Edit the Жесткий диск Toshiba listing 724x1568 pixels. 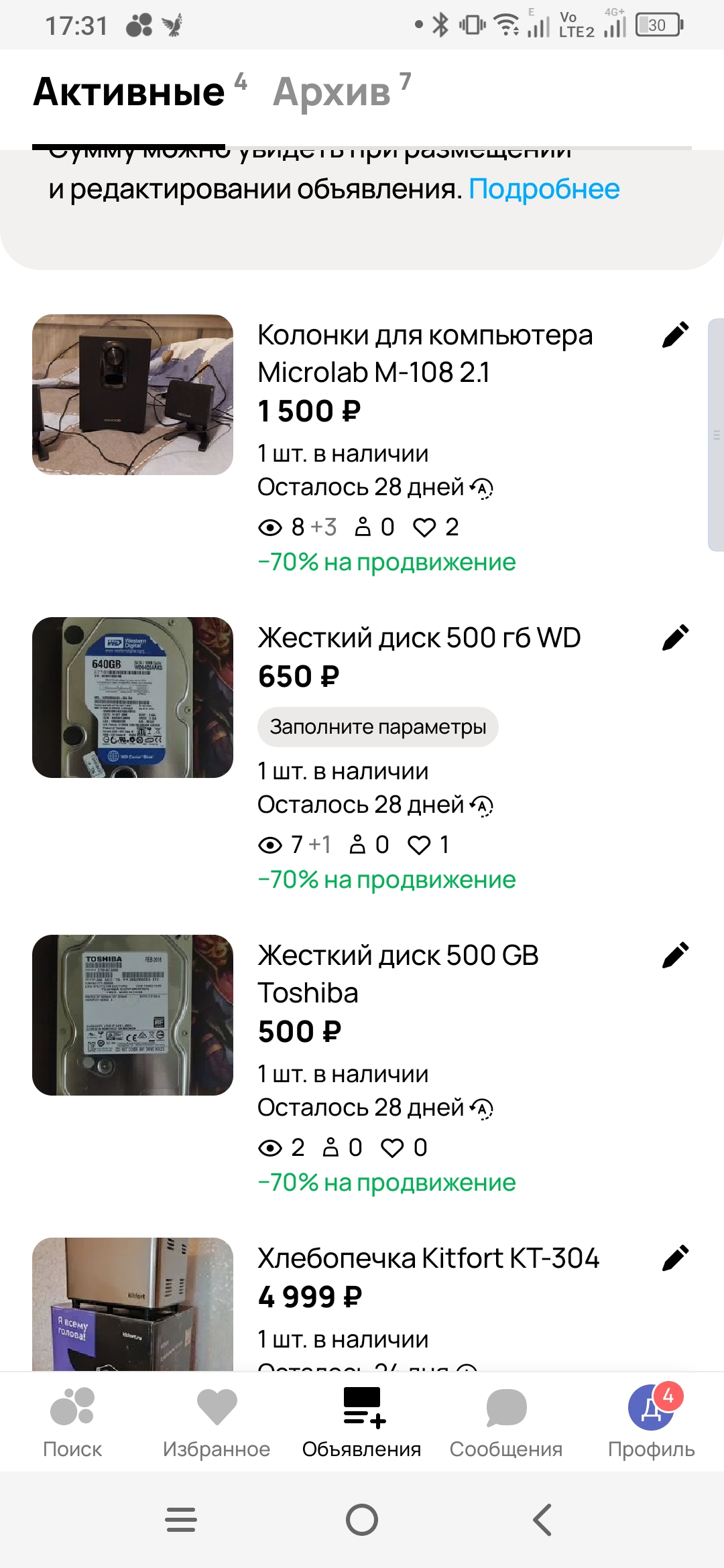tap(675, 955)
